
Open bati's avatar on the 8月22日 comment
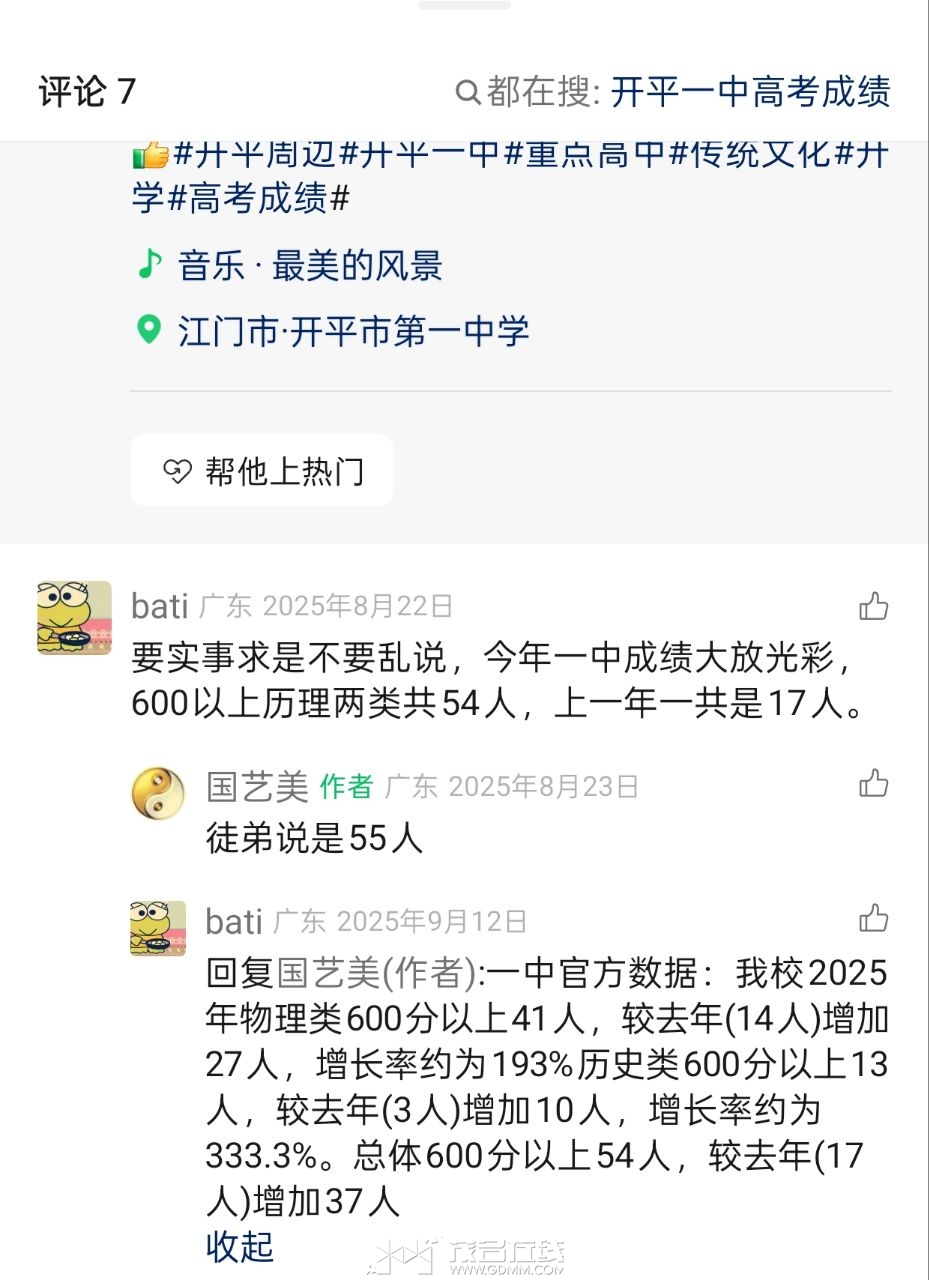(74, 618)
